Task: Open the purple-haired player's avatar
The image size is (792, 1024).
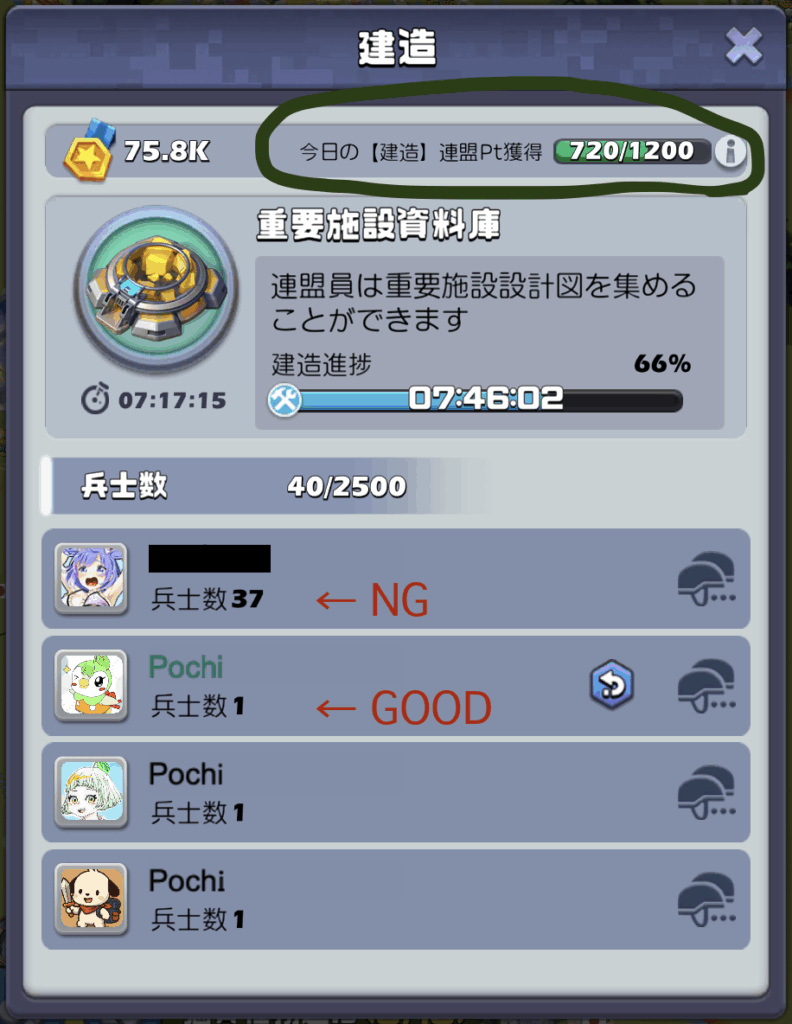Action: [91, 579]
